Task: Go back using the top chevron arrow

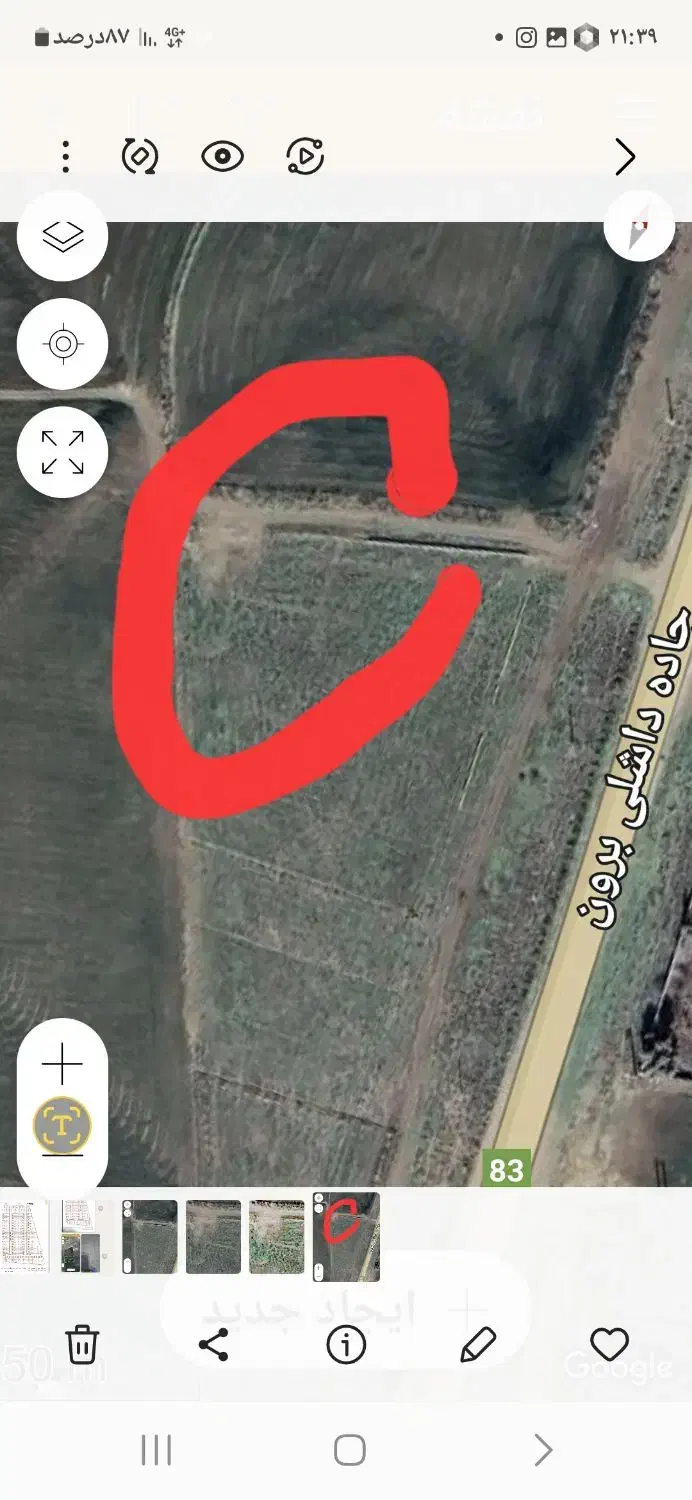Action: click(625, 157)
